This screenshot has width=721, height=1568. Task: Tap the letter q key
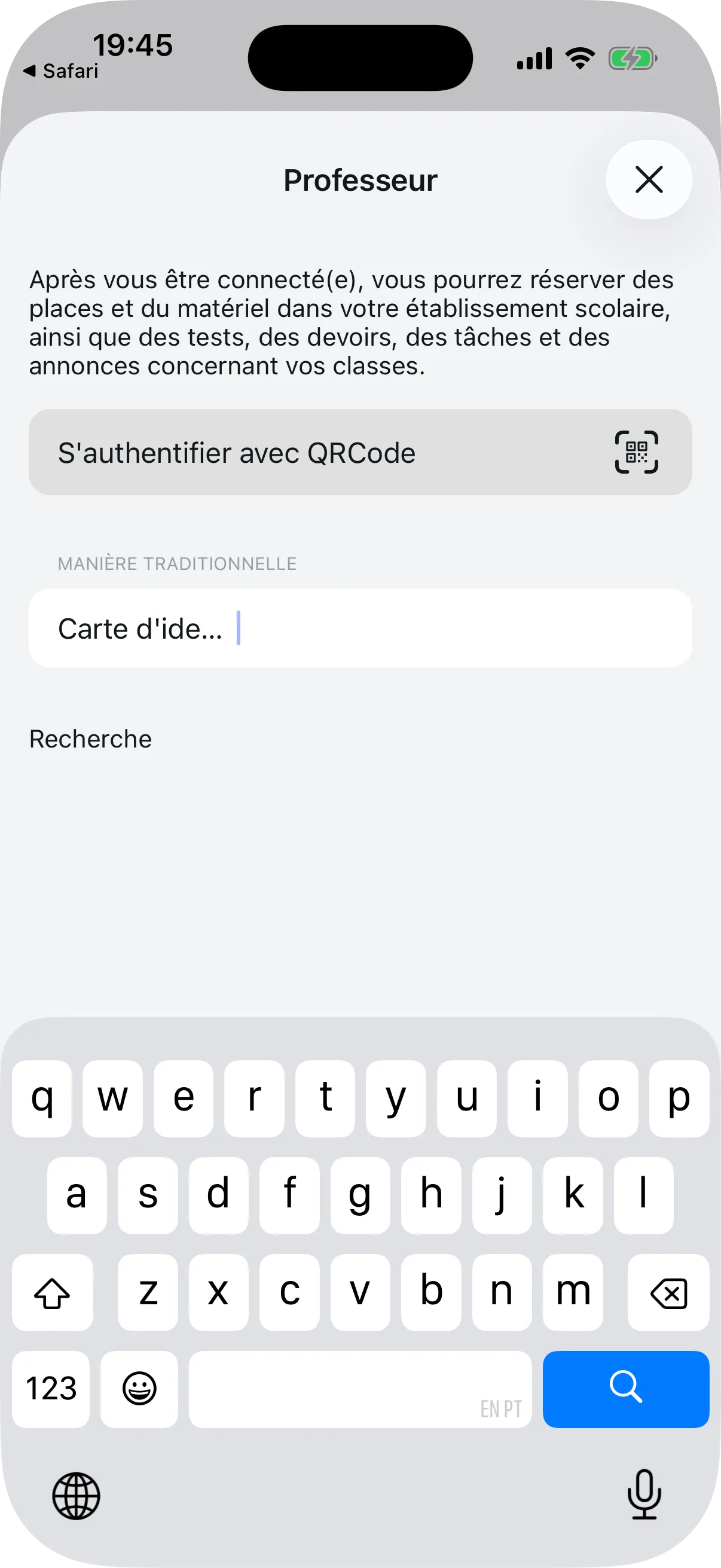[x=41, y=1098]
